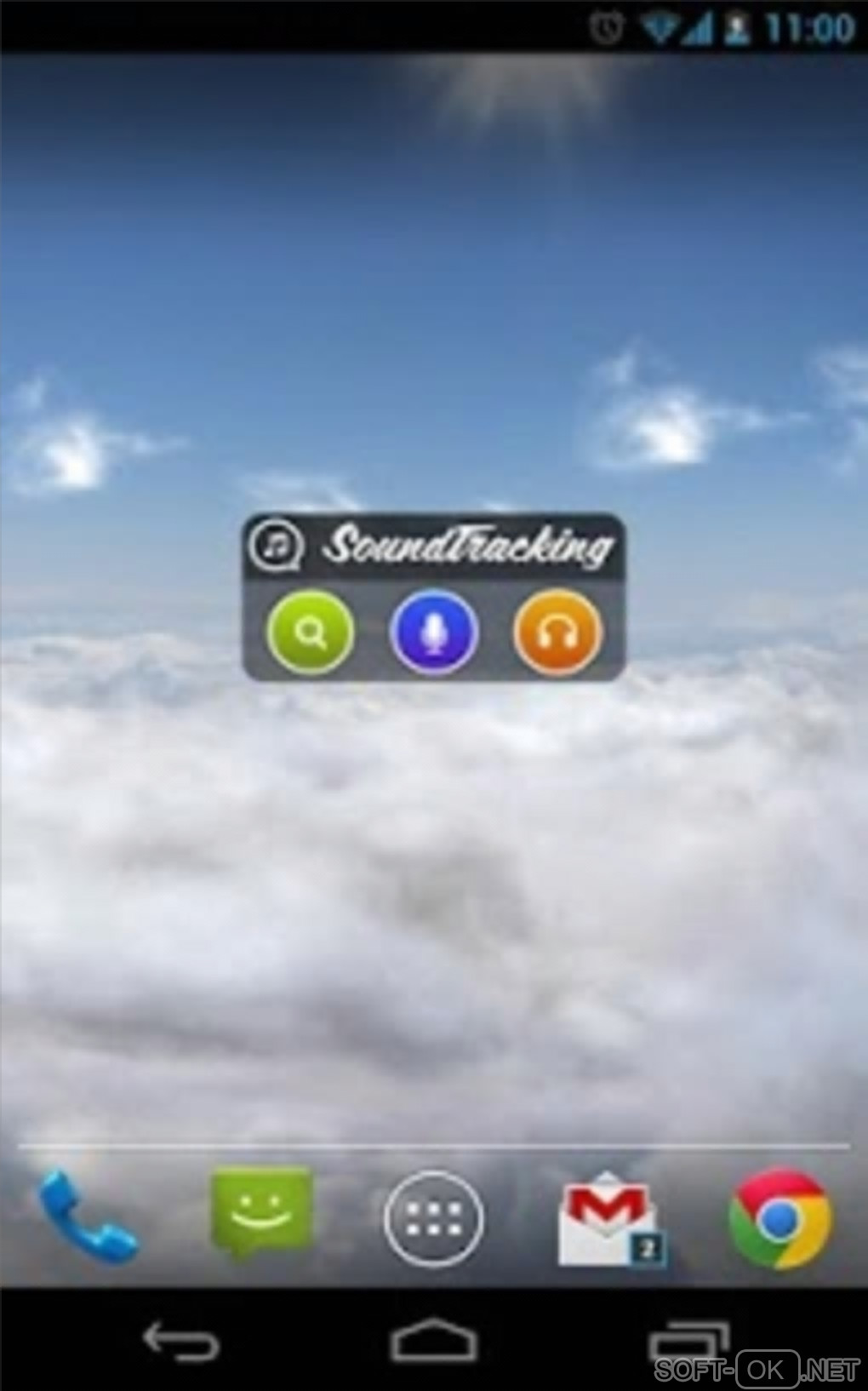
Task: Open SoundTracking from the widget header
Action: 434,545
